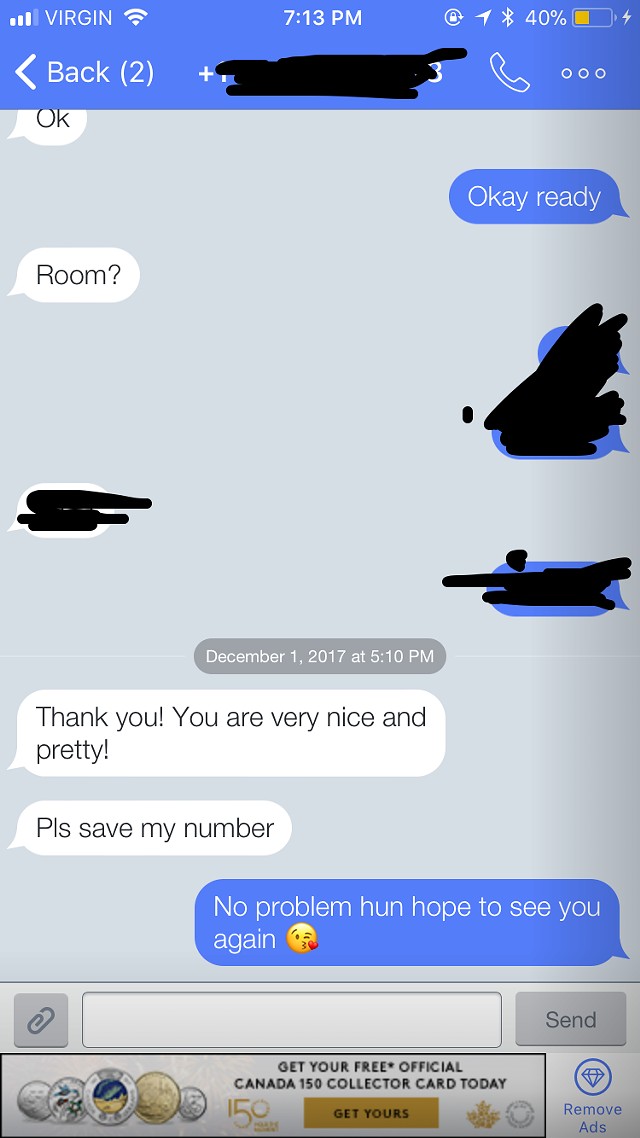Tap Remove Ads
Image resolution: width=640 pixels, height=1138 pixels.
pos(592,1096)
